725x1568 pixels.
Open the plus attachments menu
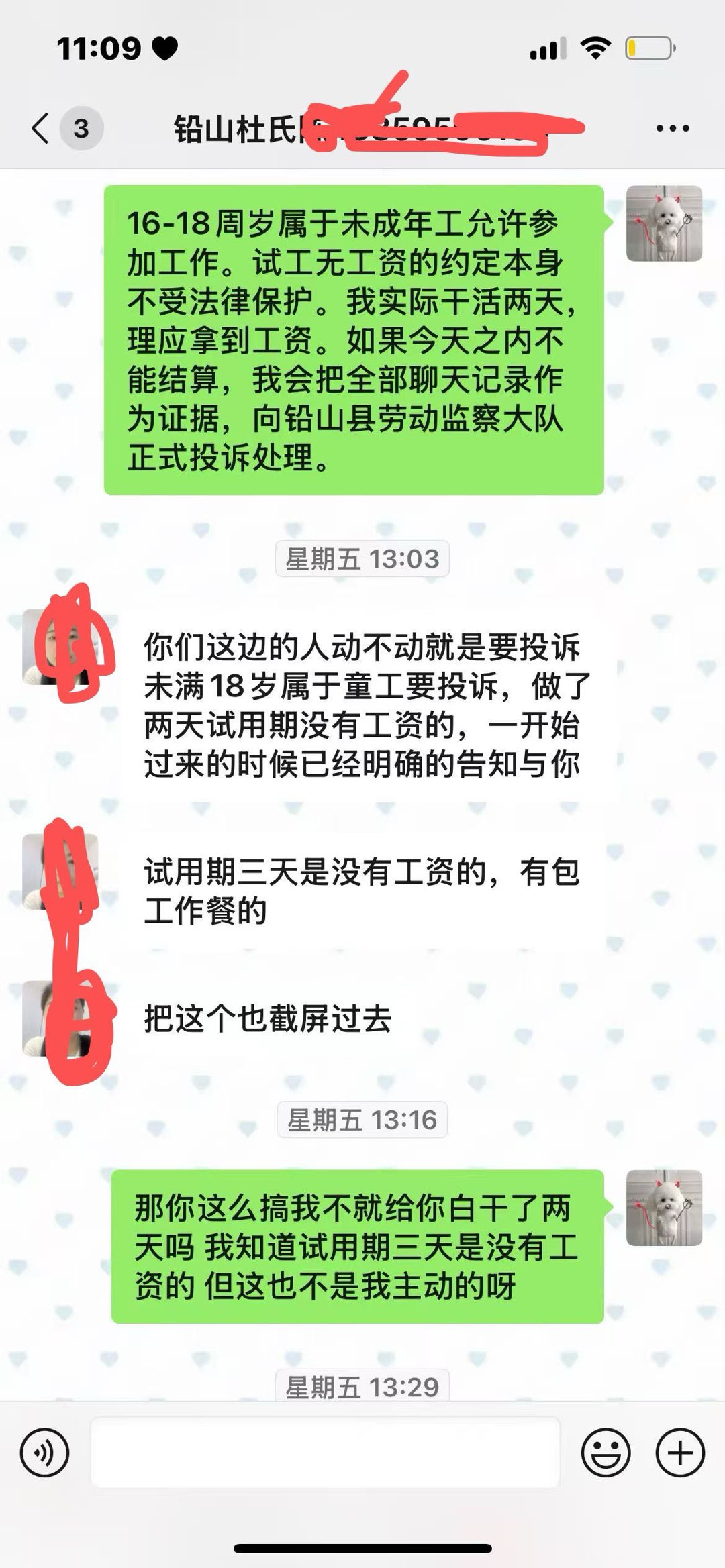click(680, 1453)
